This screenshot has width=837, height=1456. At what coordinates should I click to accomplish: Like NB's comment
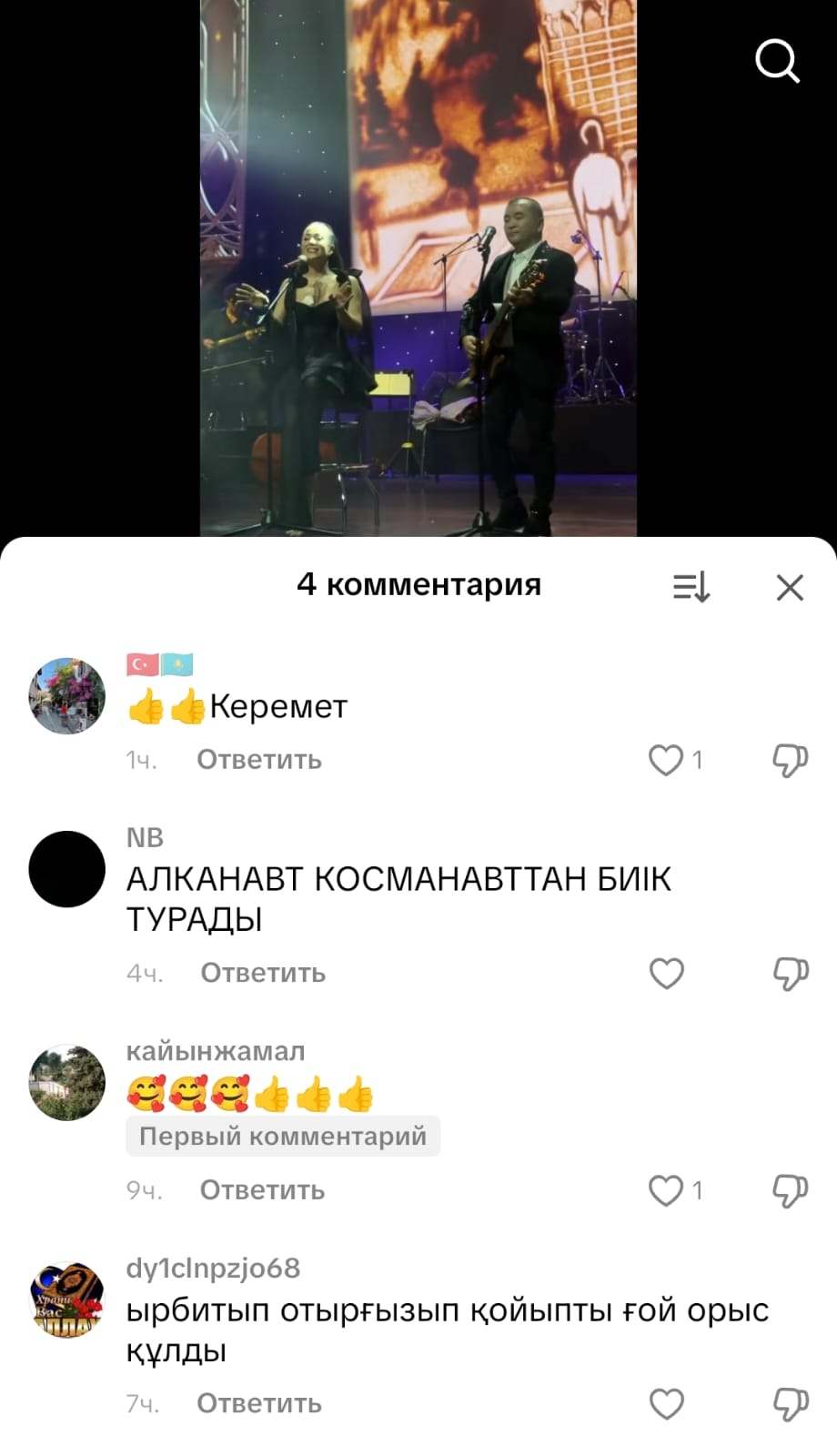pyautogui.click(x=666, y=973)
